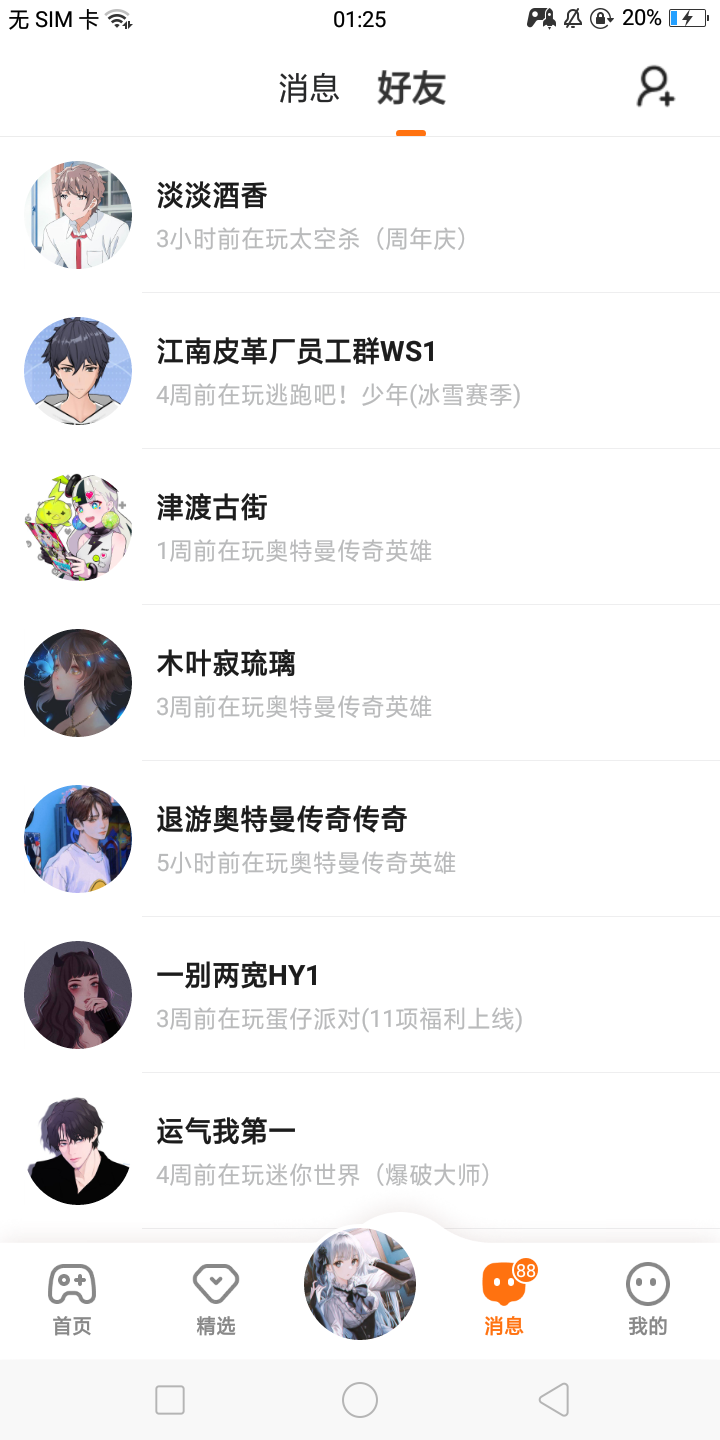This screenshot has height=1440, width=720.
Task: Switch to the 精选 tab
Action: tap(216, 1300)
